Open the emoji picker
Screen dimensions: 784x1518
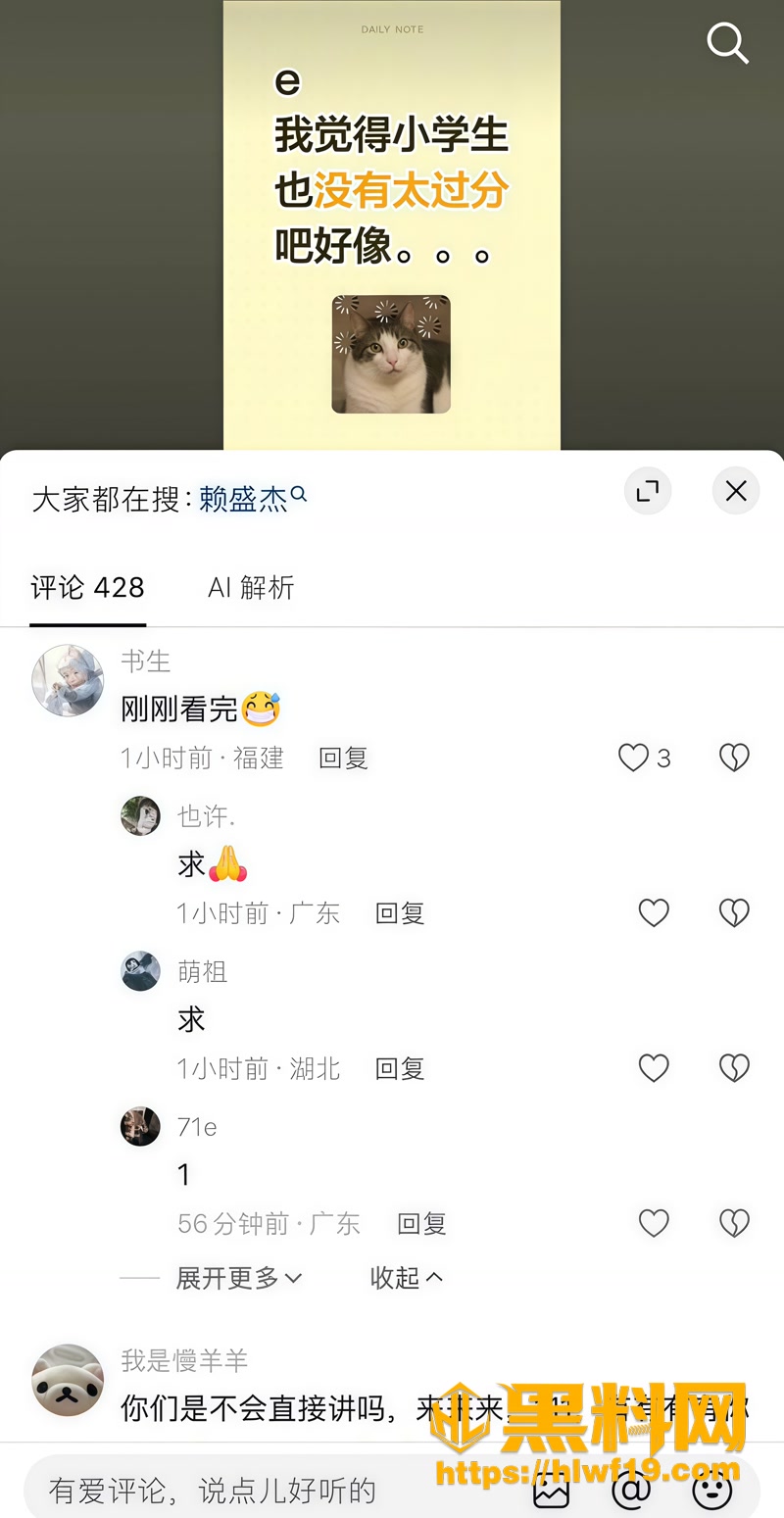712,1491
